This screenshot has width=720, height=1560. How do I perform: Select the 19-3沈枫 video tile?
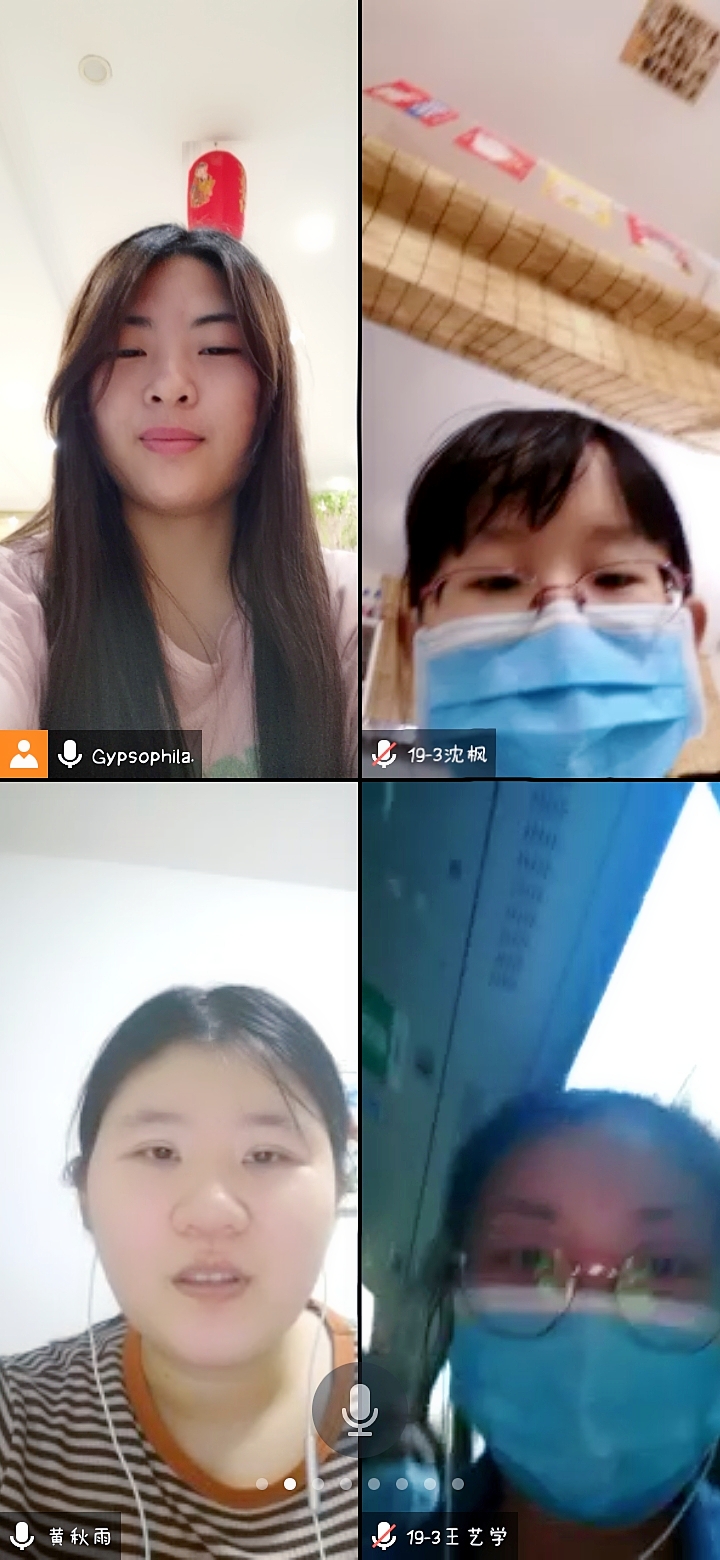[541, 390]
